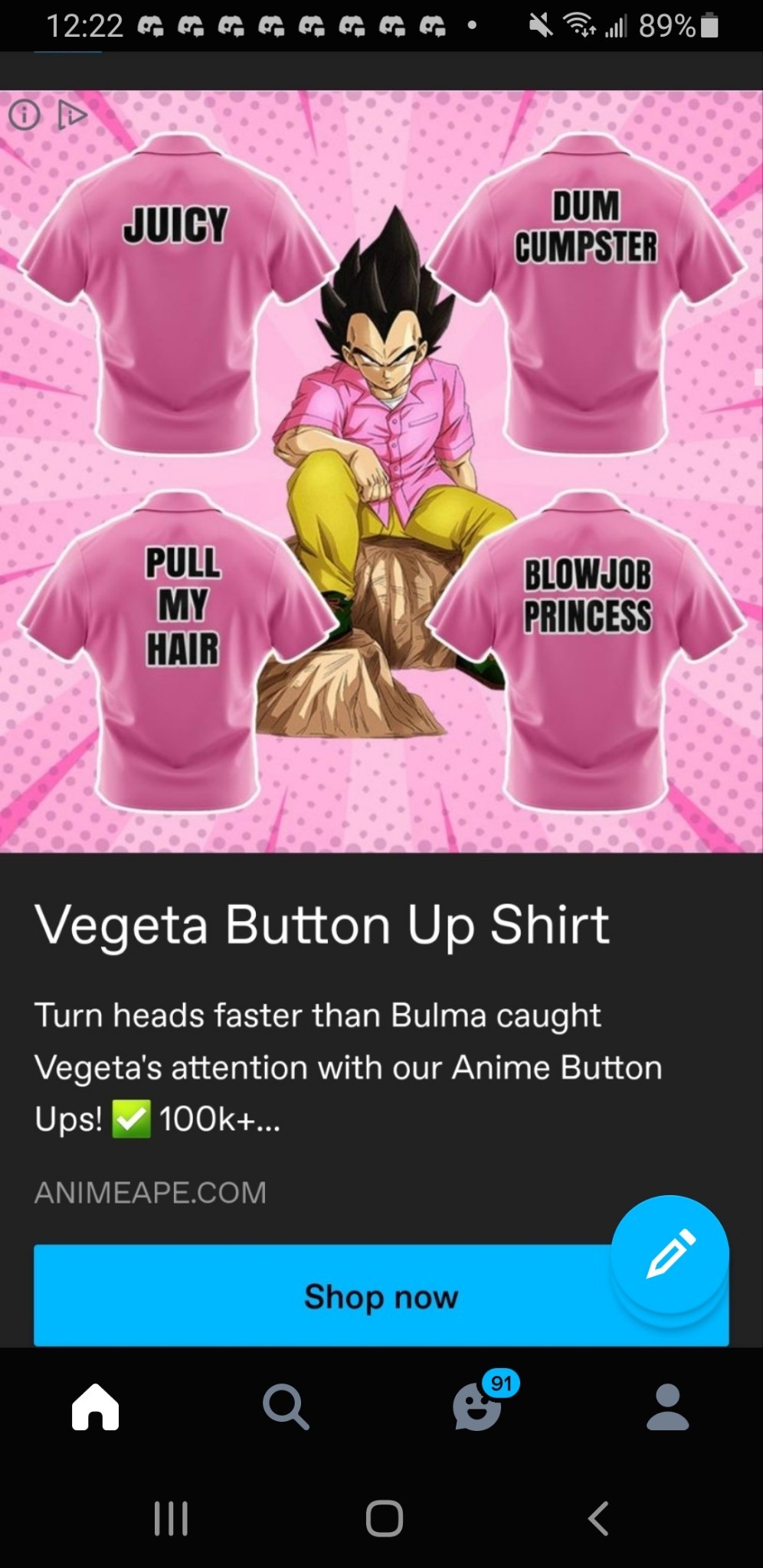The height and width of the screenshot is (1568, 763).
Task: Tap the AdChoices play icon
Action: click(x=72, y=115)
